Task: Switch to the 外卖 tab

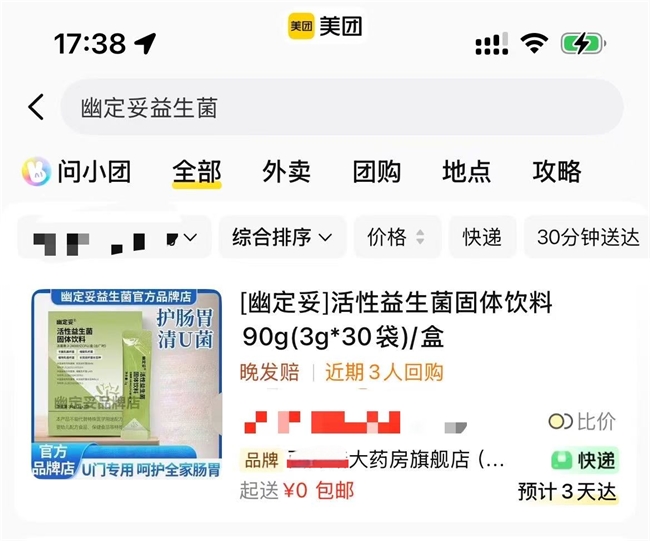Action: click(x=286, y=171)
